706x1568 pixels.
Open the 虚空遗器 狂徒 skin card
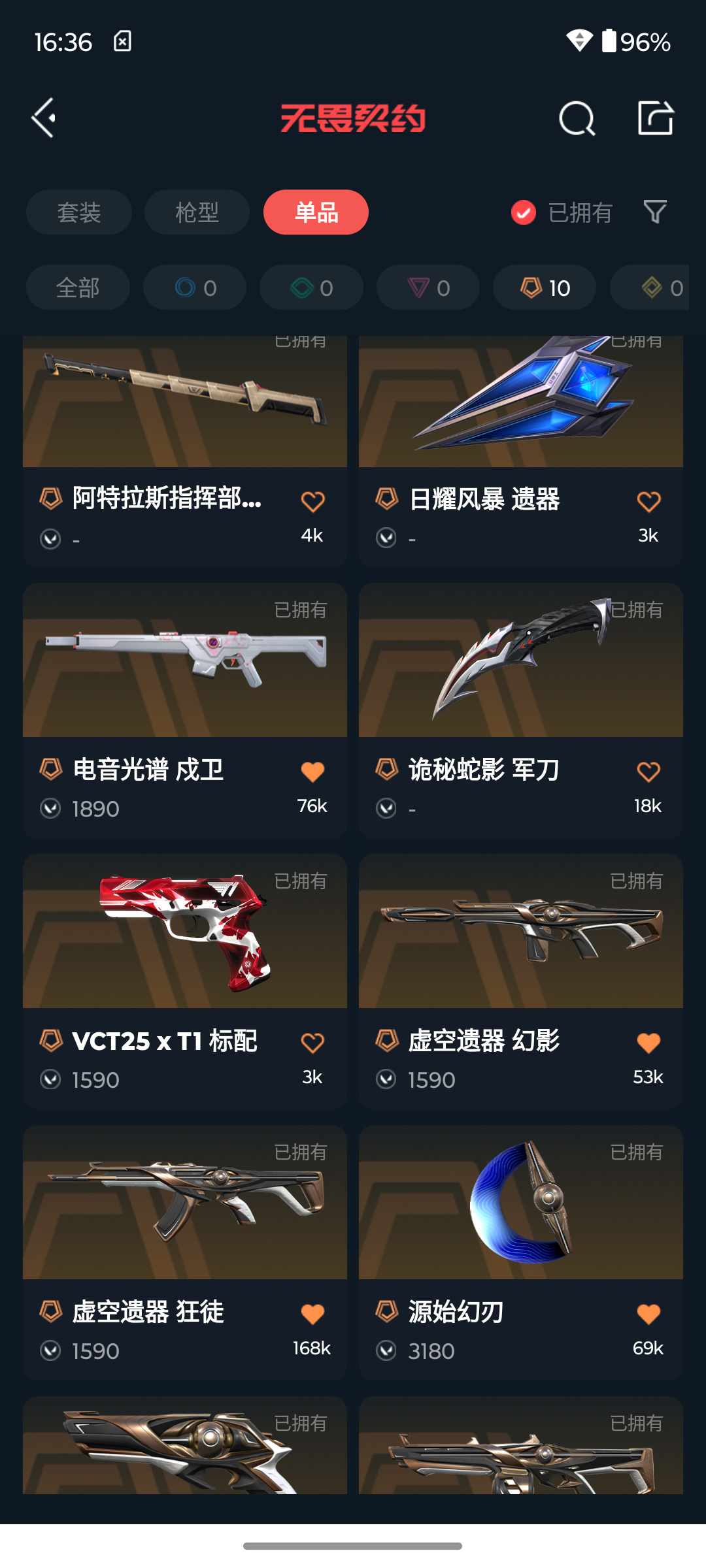pyautogui.click(x=185, y=1252)
